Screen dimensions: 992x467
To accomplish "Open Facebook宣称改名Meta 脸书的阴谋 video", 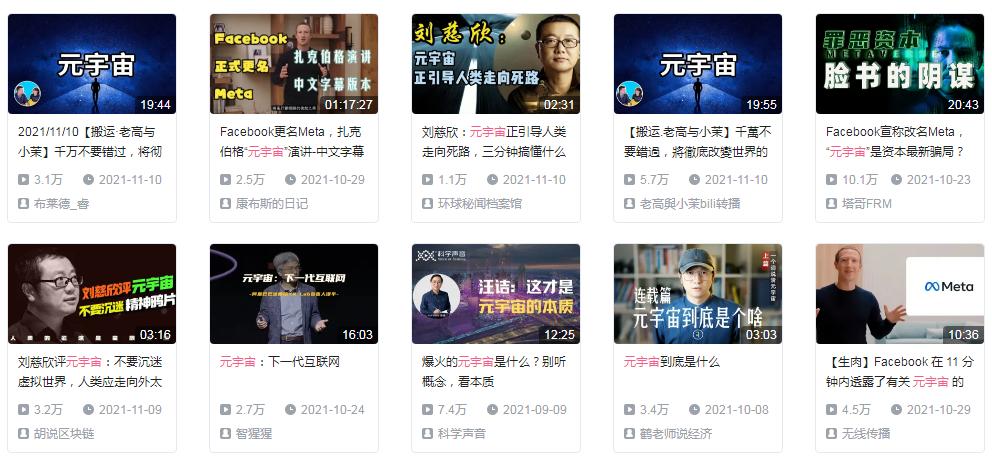I will coord(900,64).
